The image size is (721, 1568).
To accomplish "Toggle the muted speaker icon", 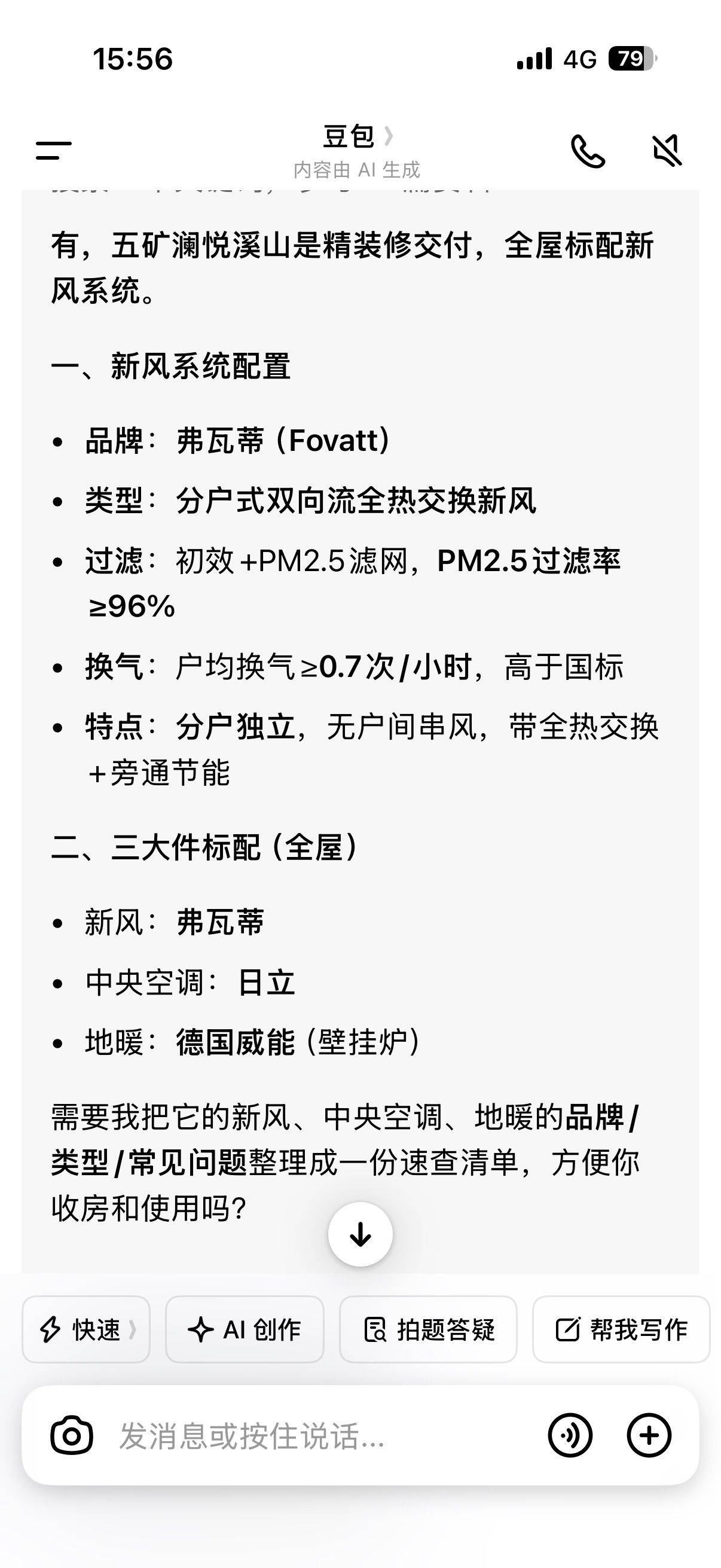I will pos(667,151).
